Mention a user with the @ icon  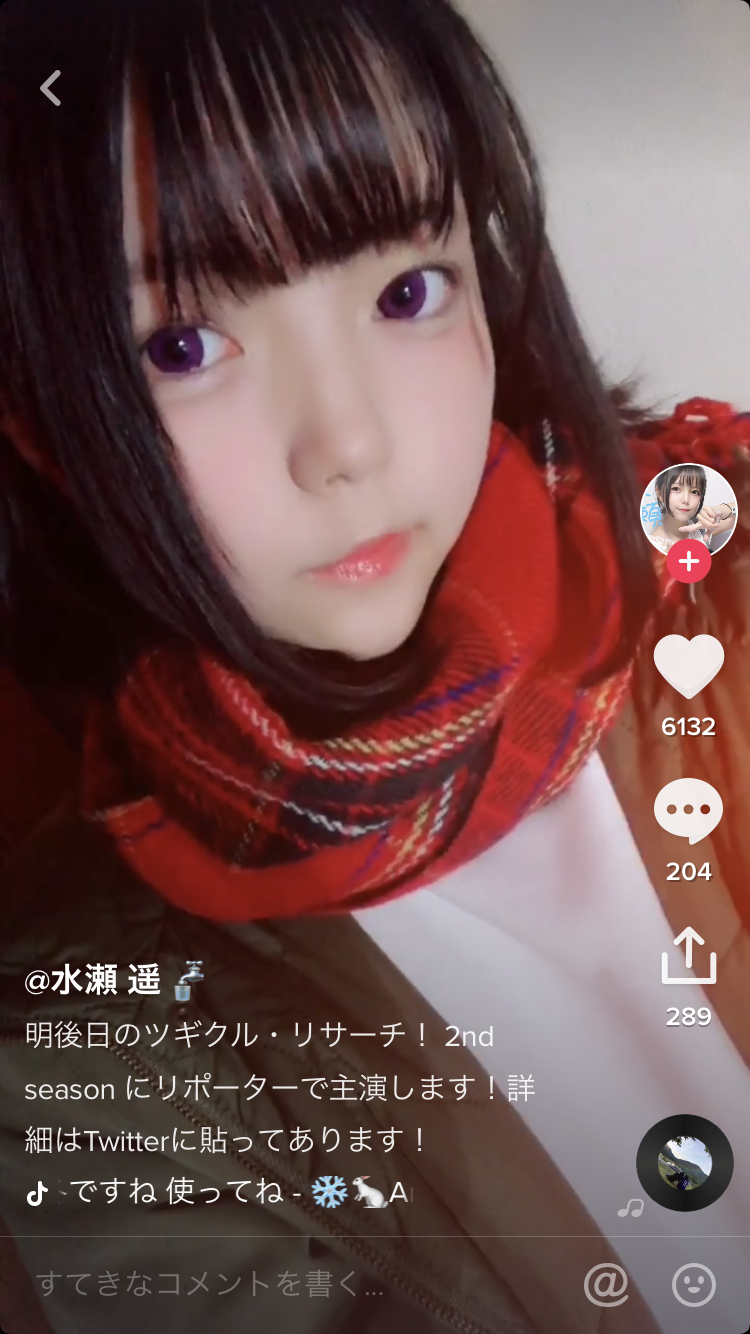coord(606,1284)
